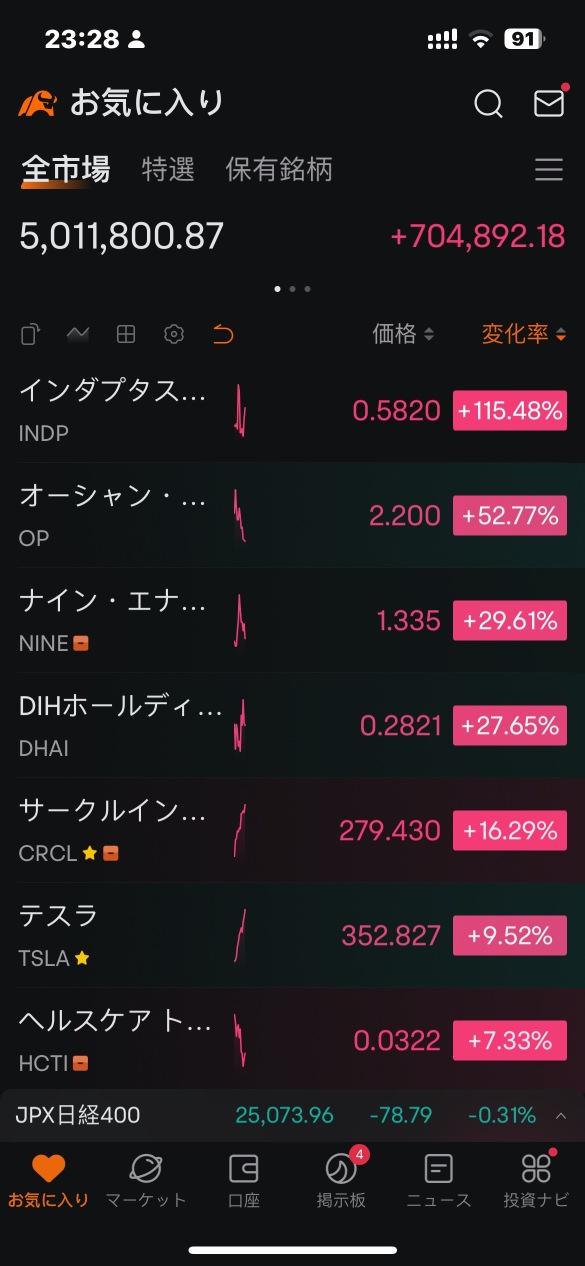Open the オーシャン OP stock row
Image resolution: width=585 pixels, height=1266 pixels.
point(292,515)
